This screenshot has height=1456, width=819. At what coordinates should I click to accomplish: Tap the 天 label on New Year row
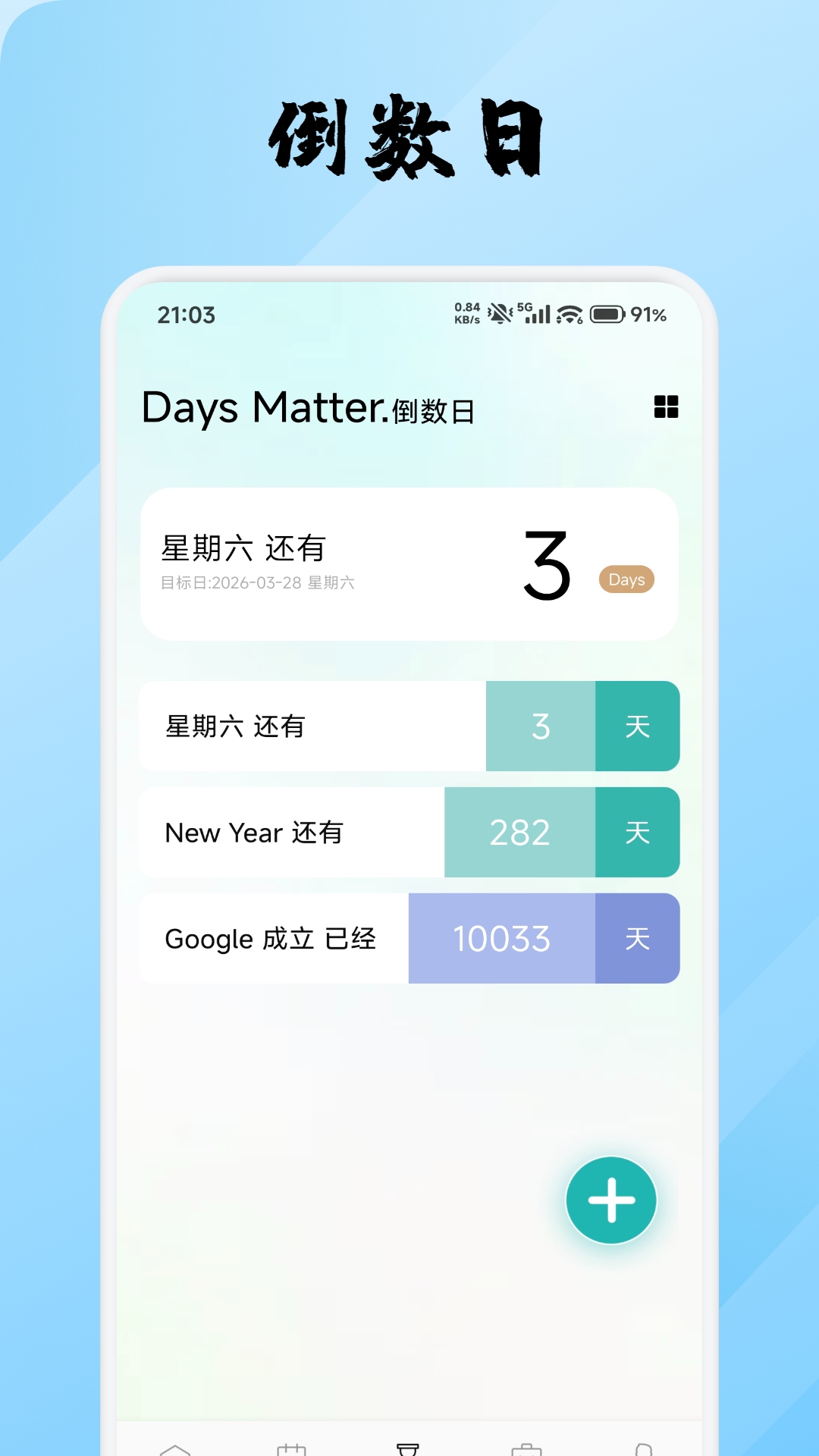pyautogui.click(x=638, y=833)
